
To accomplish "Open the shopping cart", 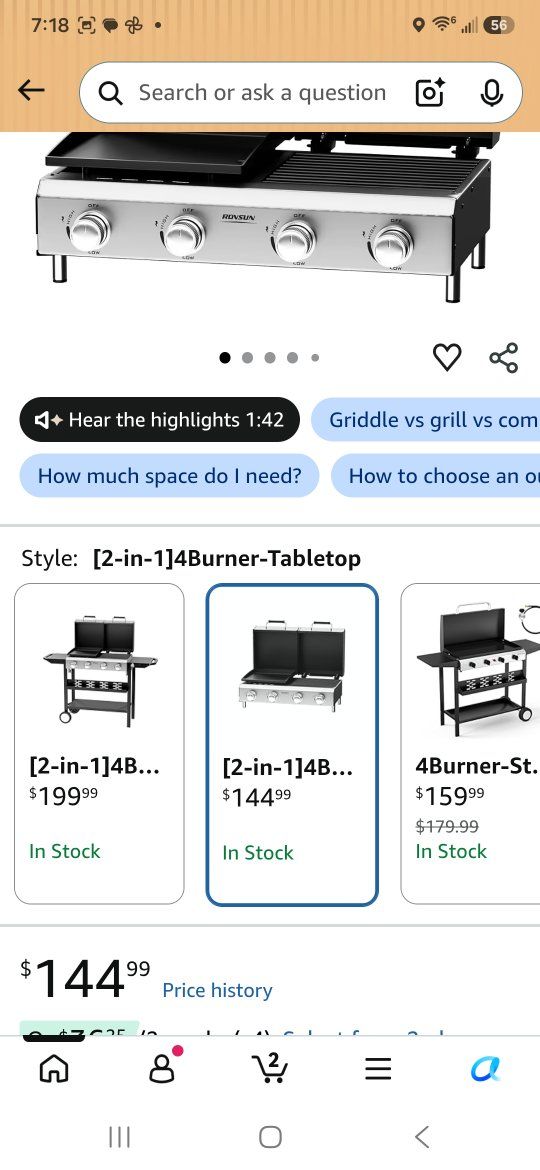I will pyautogui.click(x=270, y=1069).
